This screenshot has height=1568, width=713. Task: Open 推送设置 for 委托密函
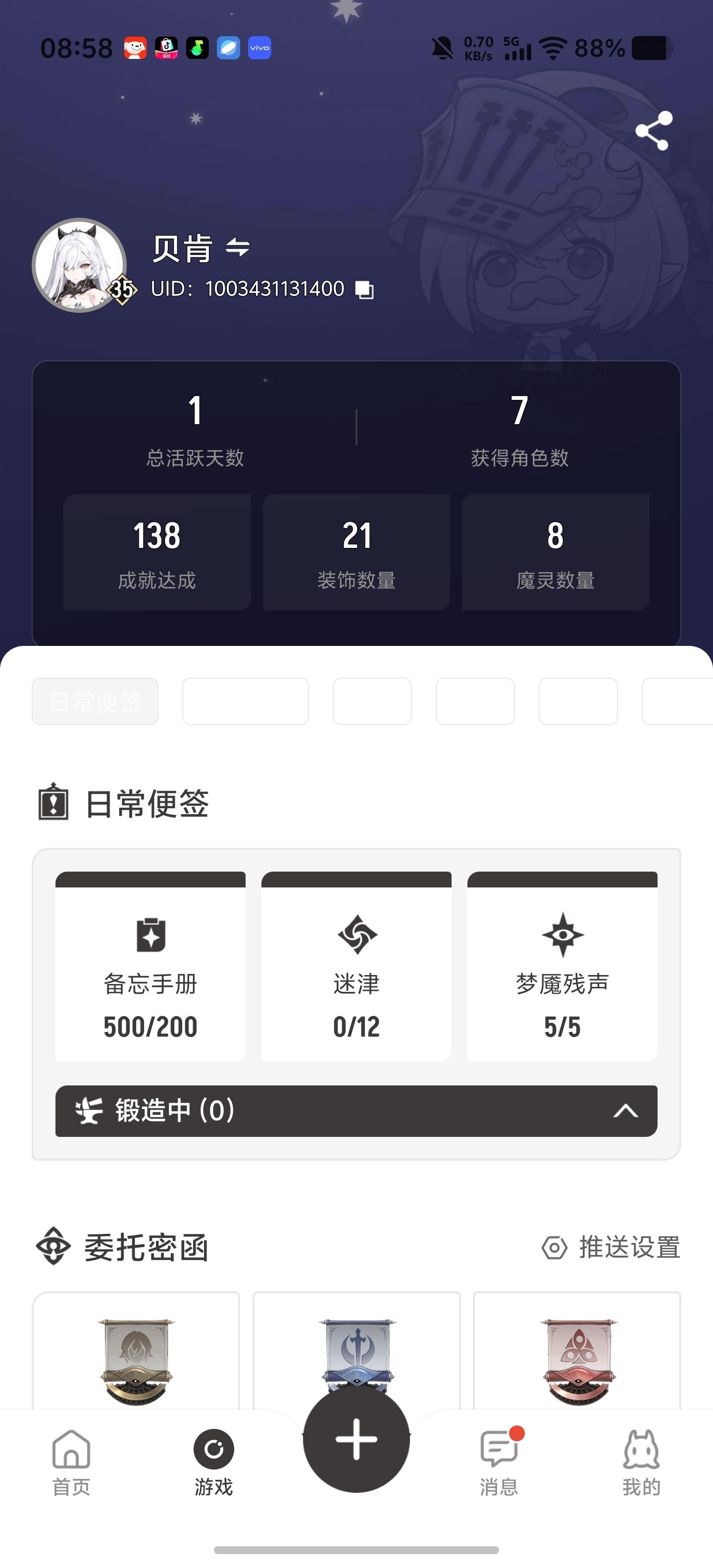(x=611, y=1247)
